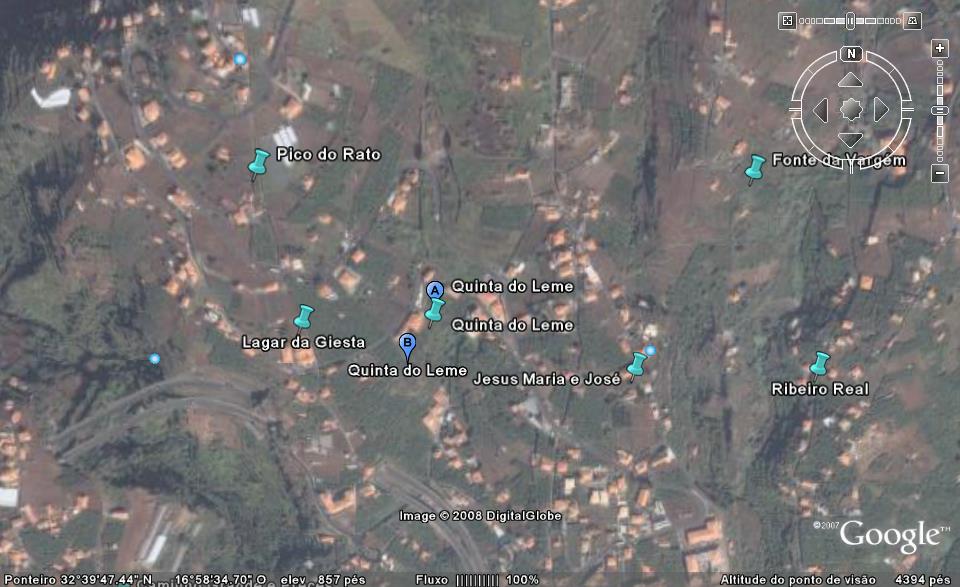Tap the tilt slider handle
Screen dimensions: 960x587
[x=851, y=20]
